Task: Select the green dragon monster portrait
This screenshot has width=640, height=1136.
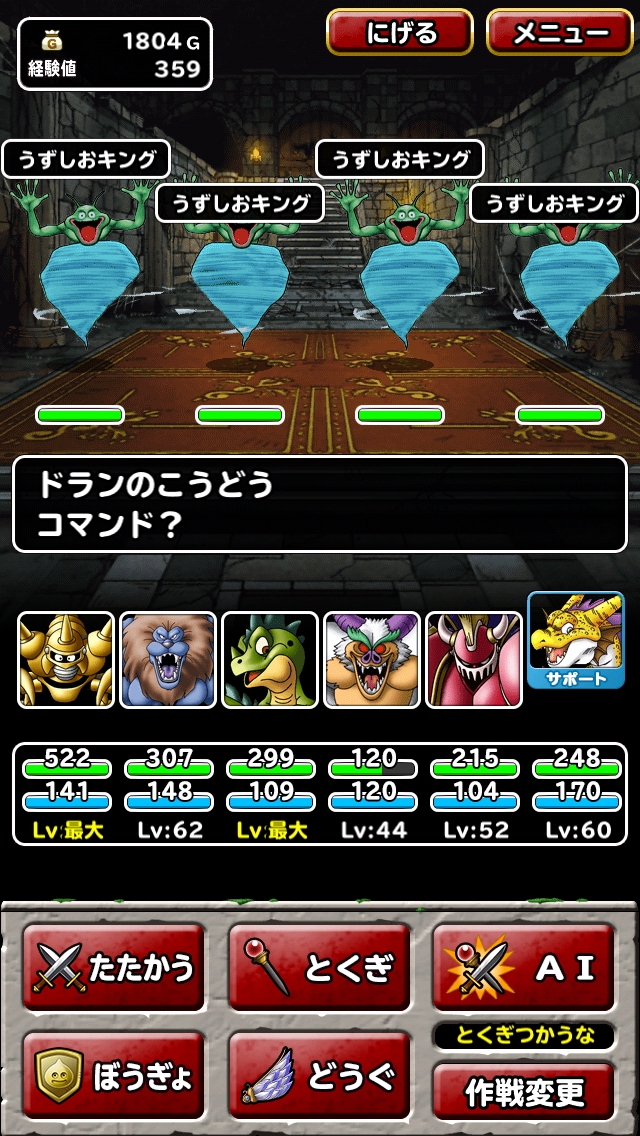Action: (270, 660)
